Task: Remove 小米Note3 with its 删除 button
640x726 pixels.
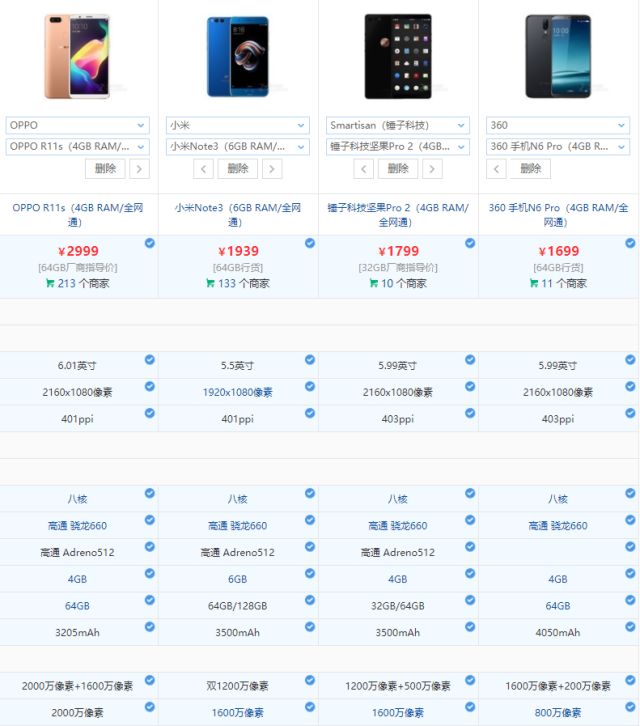Action: (238, 169)
